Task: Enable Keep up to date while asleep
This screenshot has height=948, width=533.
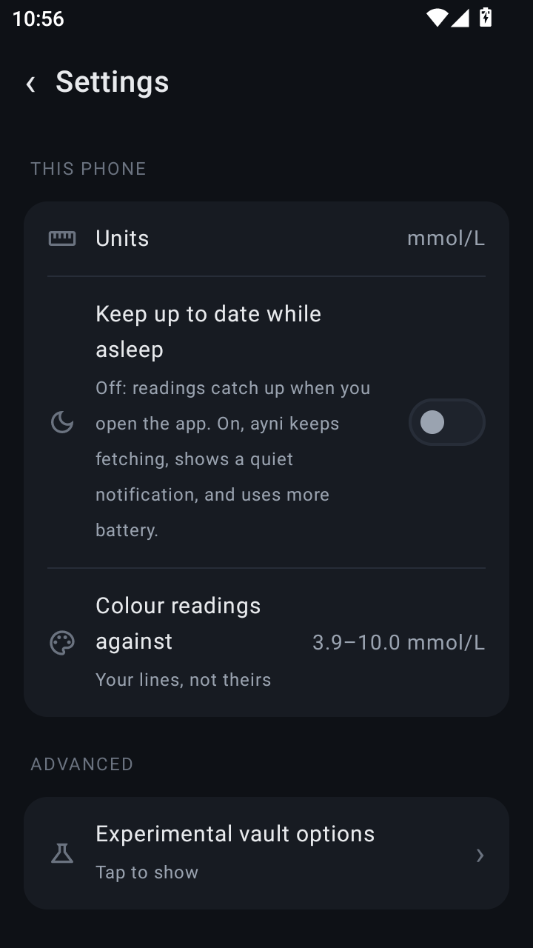Action: 447,422
